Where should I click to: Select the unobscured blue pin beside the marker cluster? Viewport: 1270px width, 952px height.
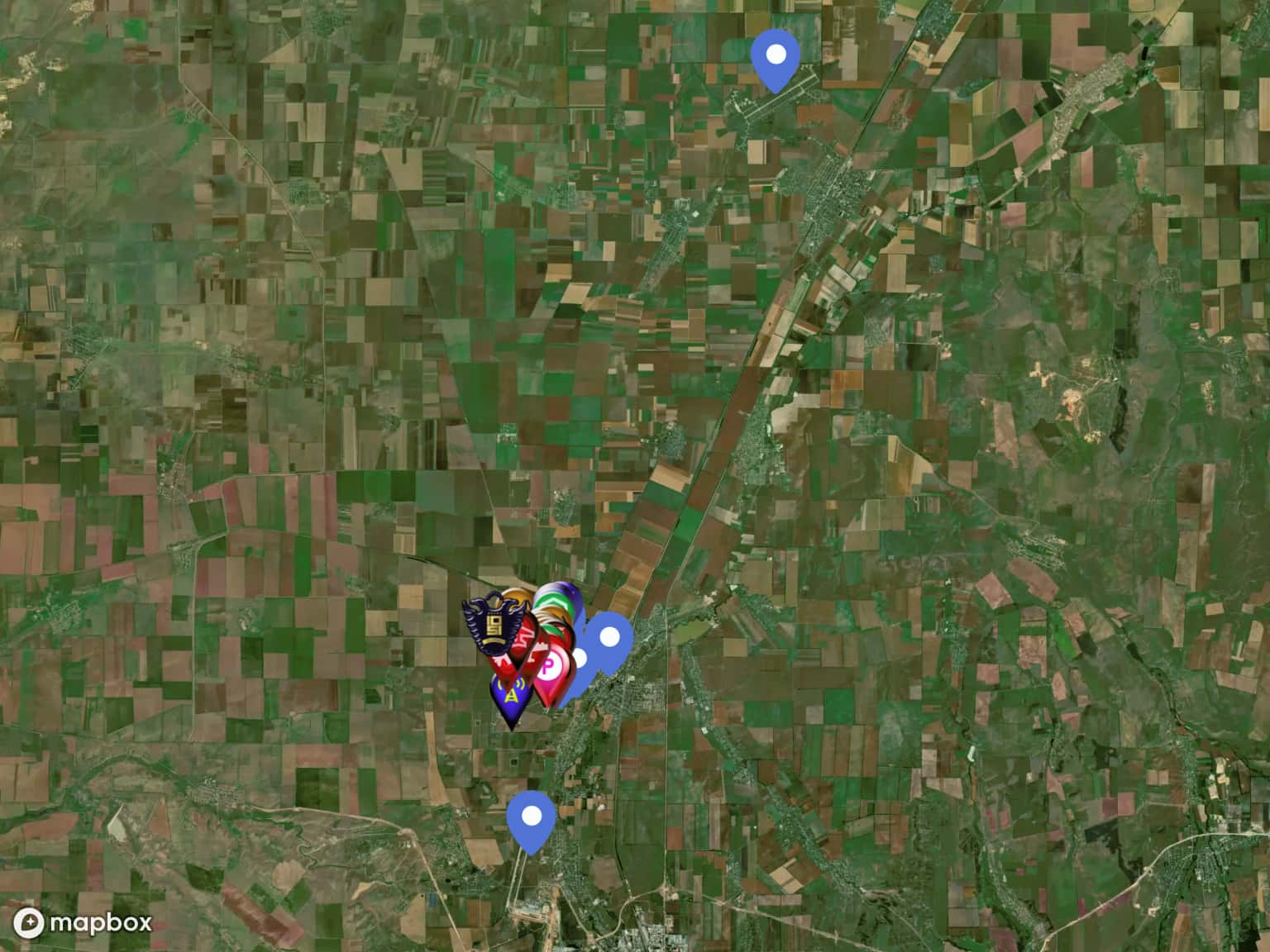click(610, 639)
